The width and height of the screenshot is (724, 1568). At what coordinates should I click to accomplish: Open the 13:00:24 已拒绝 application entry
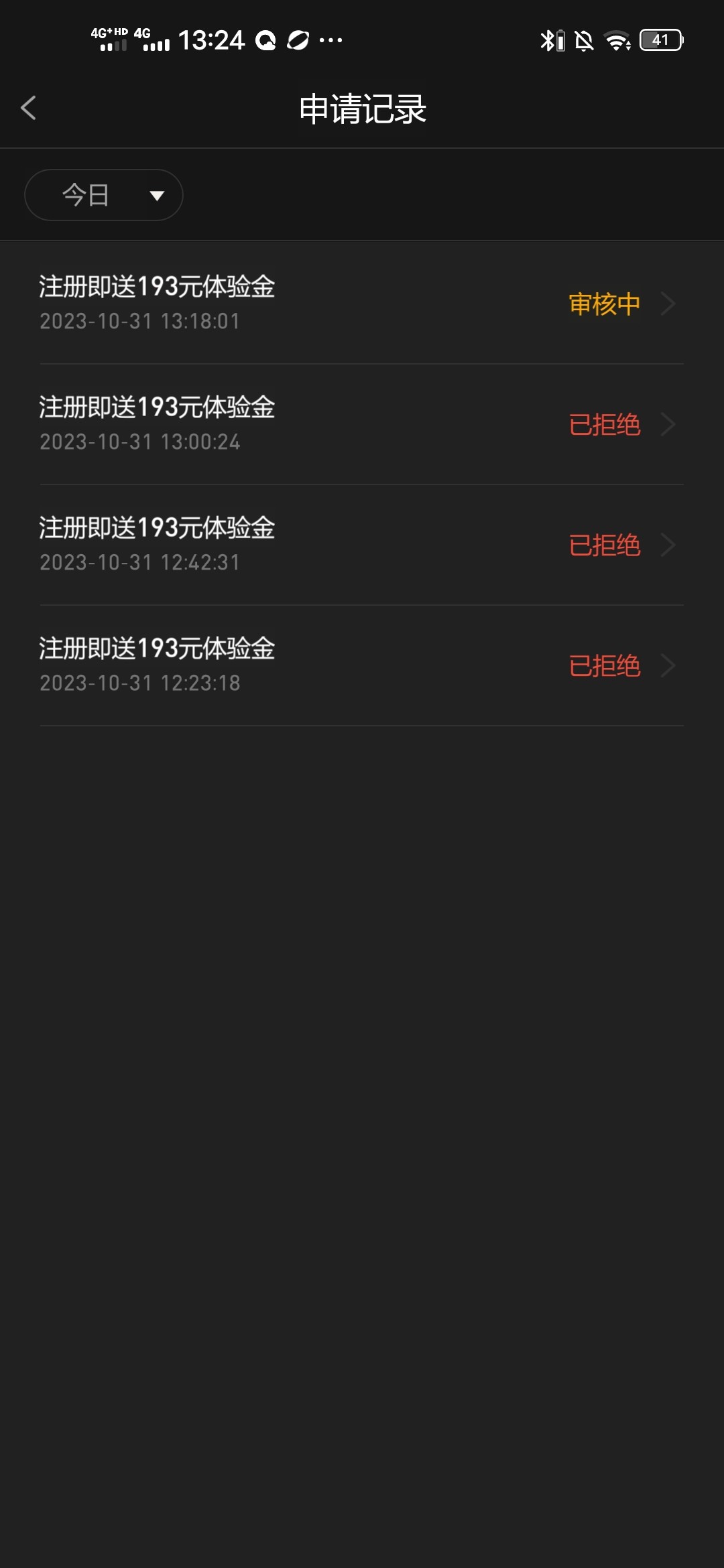[362, 423]
